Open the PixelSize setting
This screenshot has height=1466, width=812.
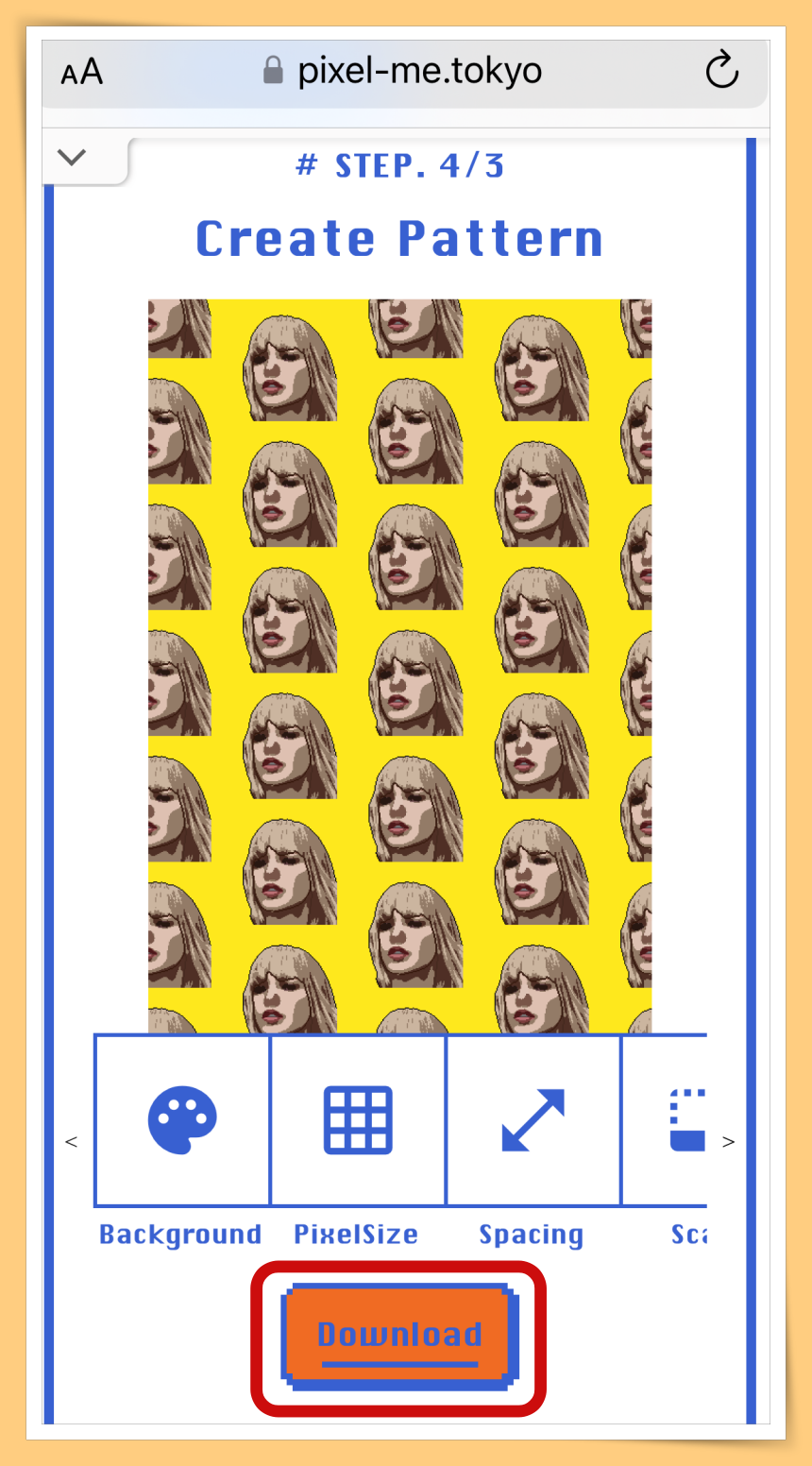click(358, 1120)
